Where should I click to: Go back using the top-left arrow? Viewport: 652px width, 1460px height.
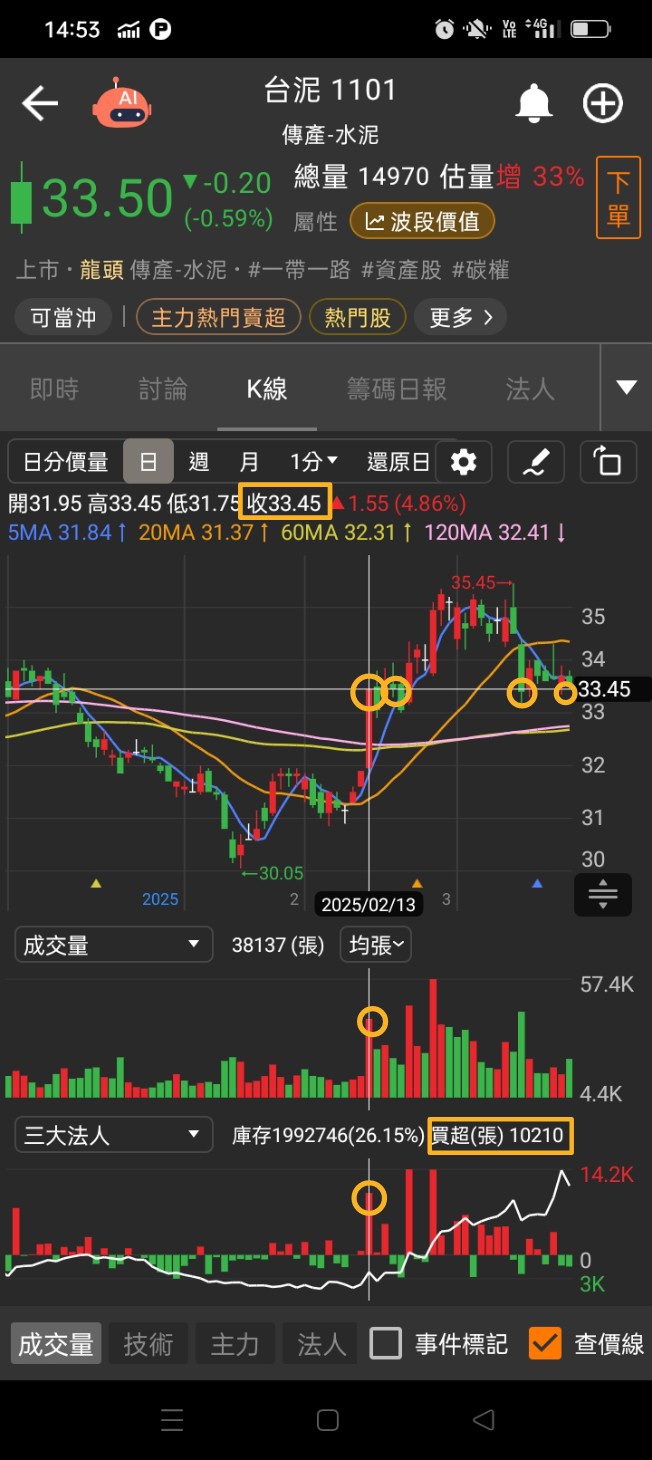point(40,103)
